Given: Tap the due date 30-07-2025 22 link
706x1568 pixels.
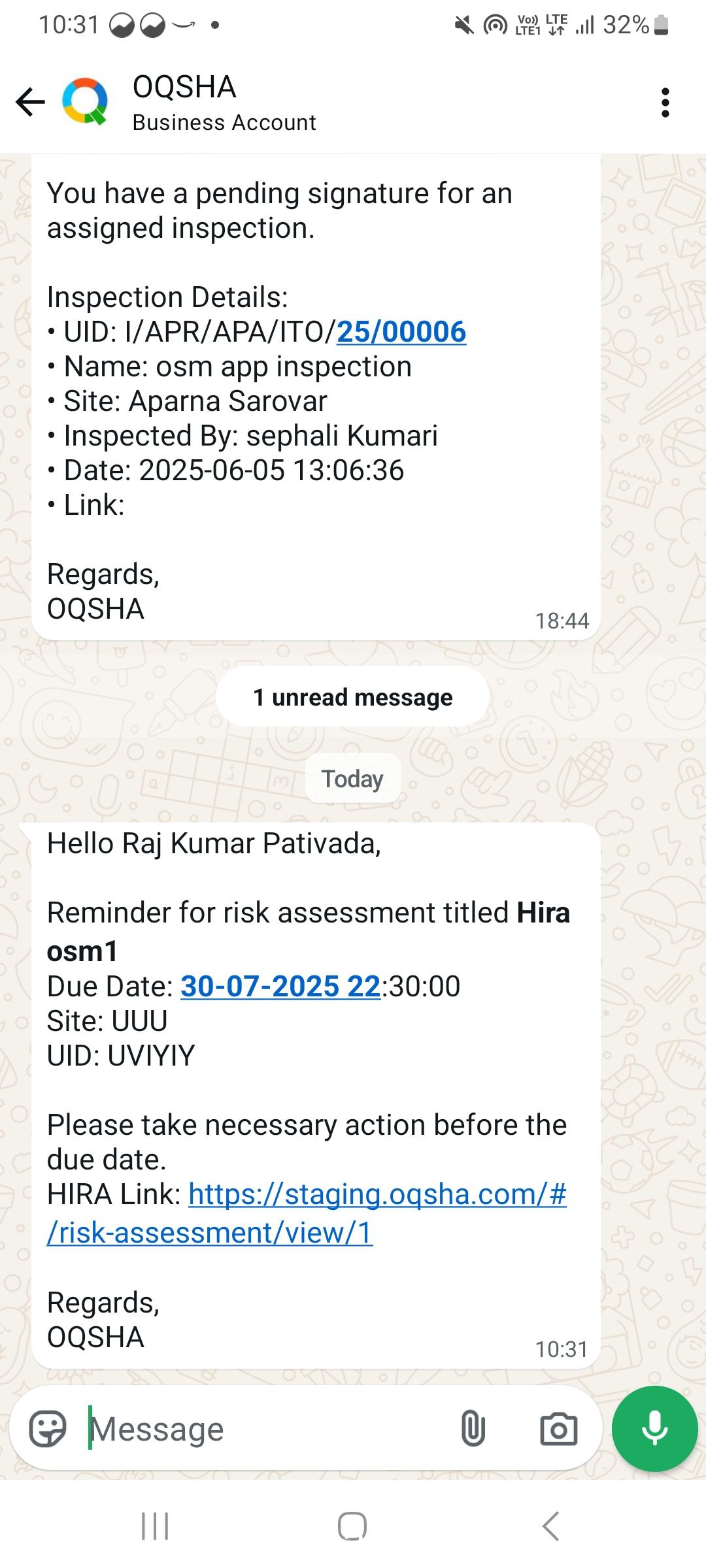Looking at the screenshot, I should 280,986.
